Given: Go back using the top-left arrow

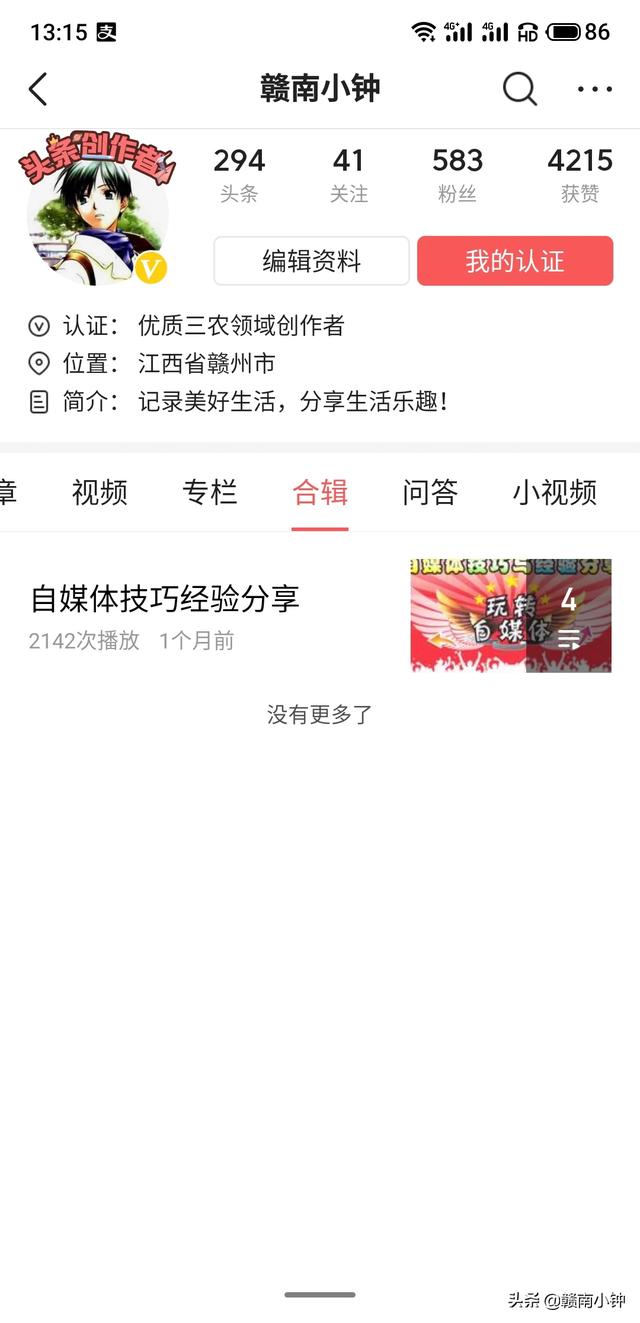Looking at the screenshot, I should pos(38,89).
